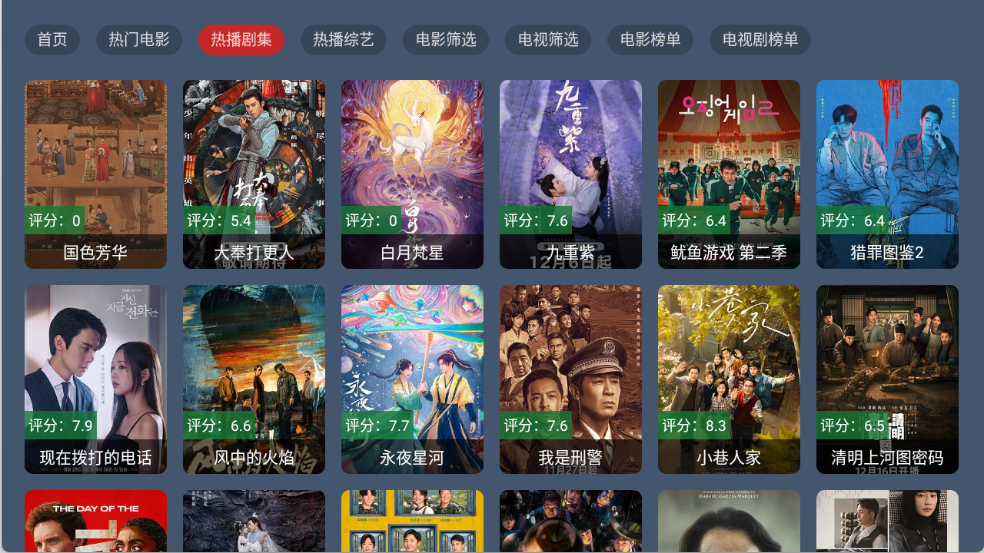Select 清明上河图密码 series

click(x=887, y=380)
